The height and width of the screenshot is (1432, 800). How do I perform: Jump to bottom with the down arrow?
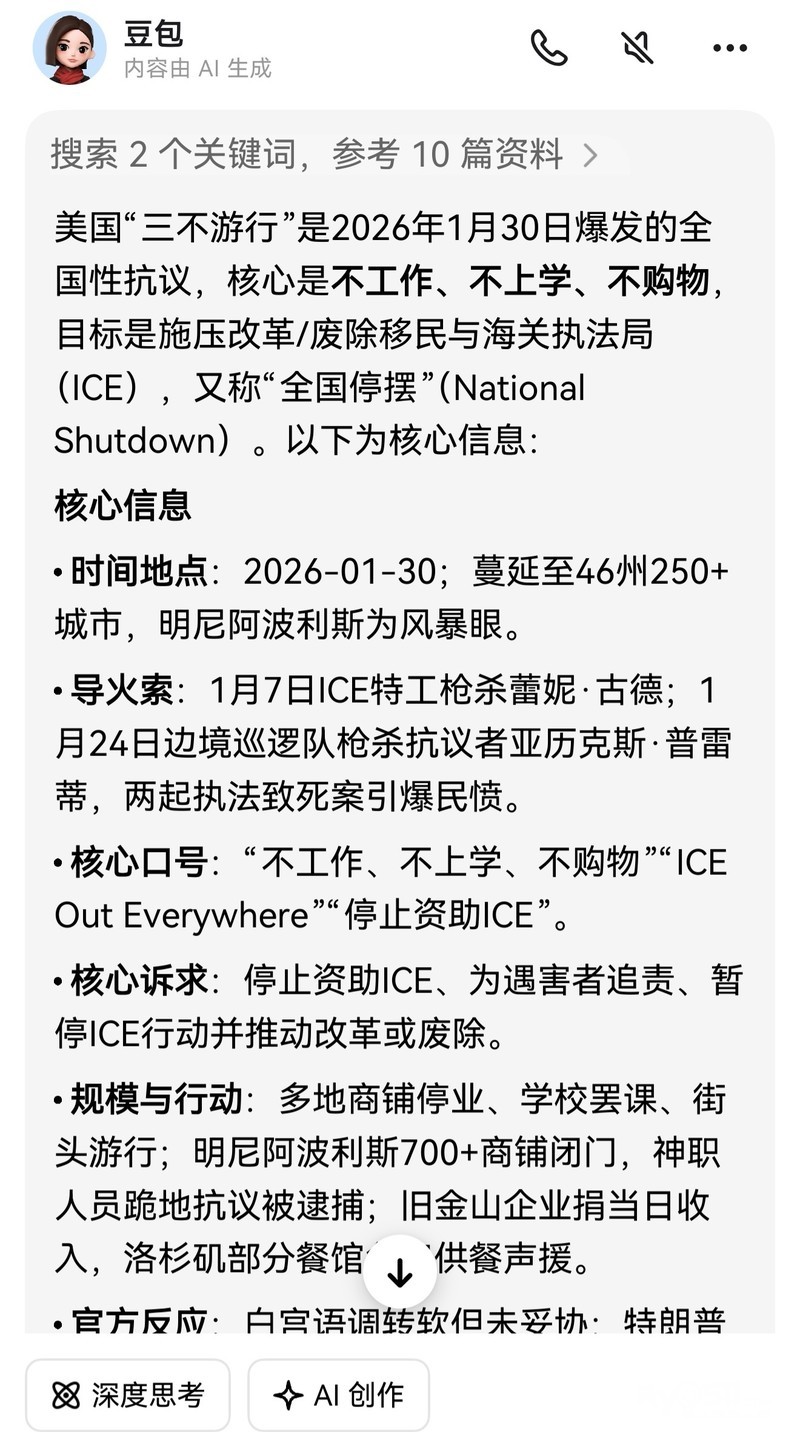click(400, 1273)
